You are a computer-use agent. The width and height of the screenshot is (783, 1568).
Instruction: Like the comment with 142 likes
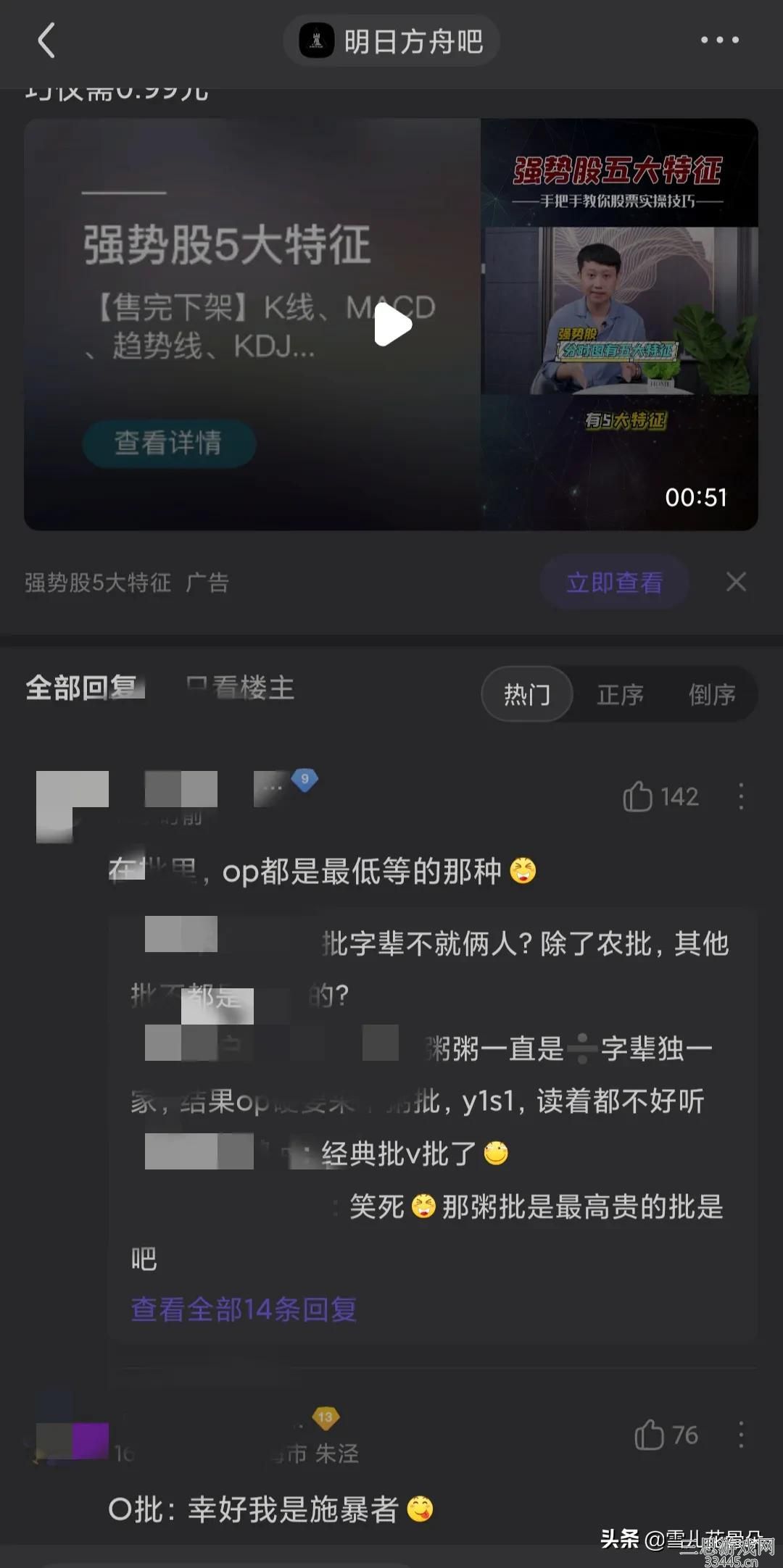(x=660, y=797)
